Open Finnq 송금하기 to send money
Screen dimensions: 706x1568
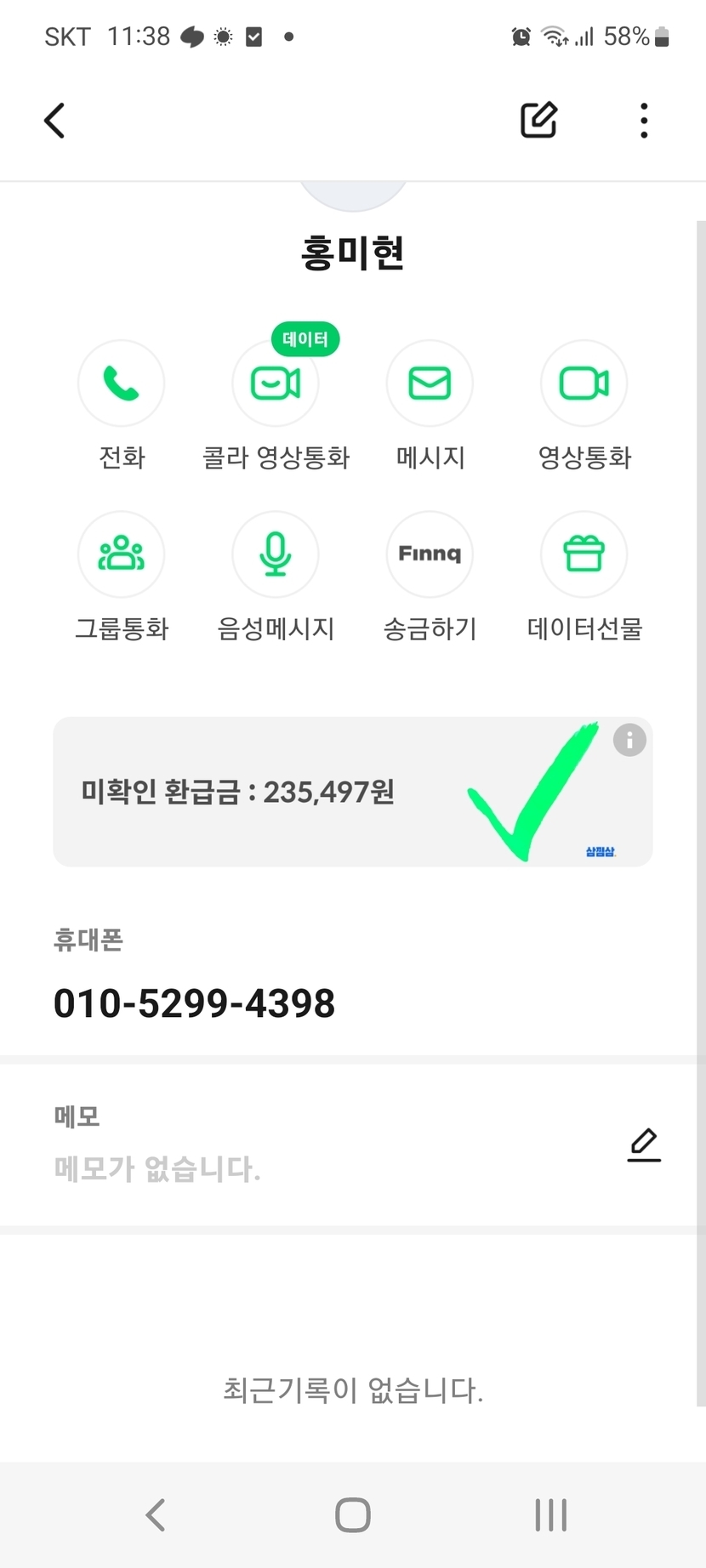[x=430, y=554]
